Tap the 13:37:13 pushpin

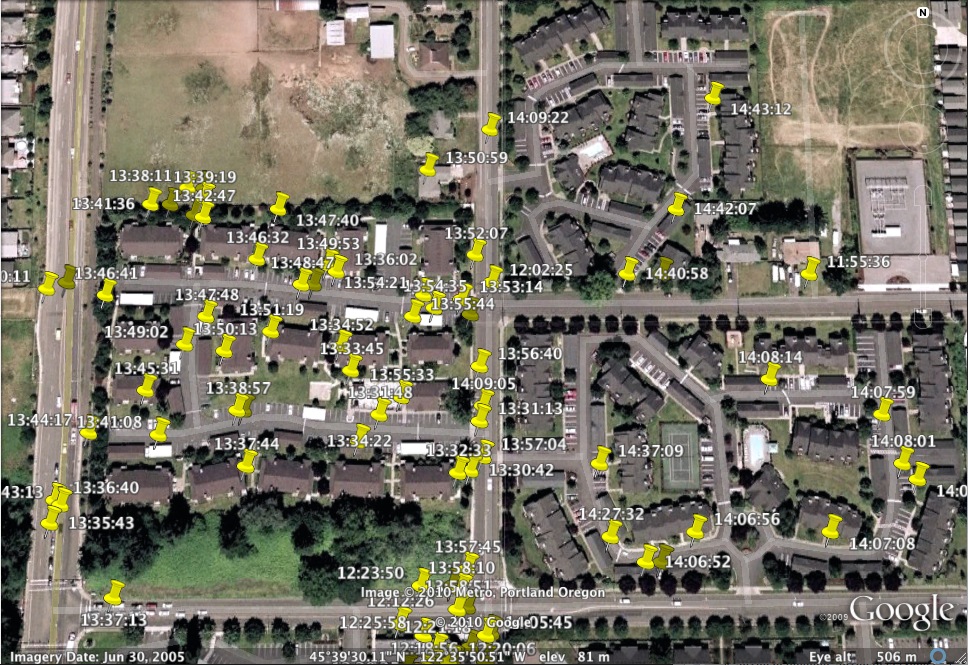pos(115,592)
